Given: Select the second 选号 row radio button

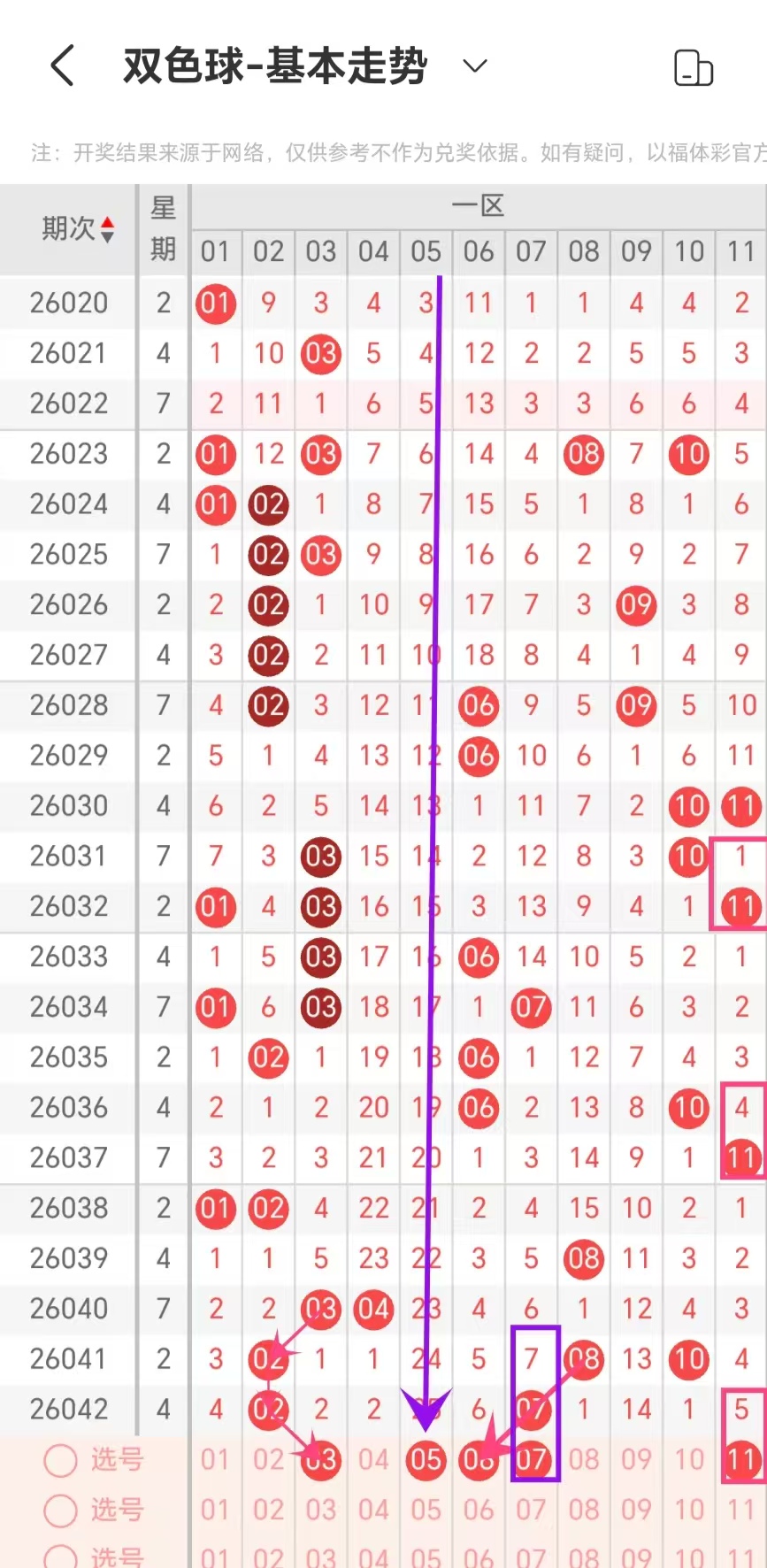Looking at the screenshot, I should point(61,1510).
